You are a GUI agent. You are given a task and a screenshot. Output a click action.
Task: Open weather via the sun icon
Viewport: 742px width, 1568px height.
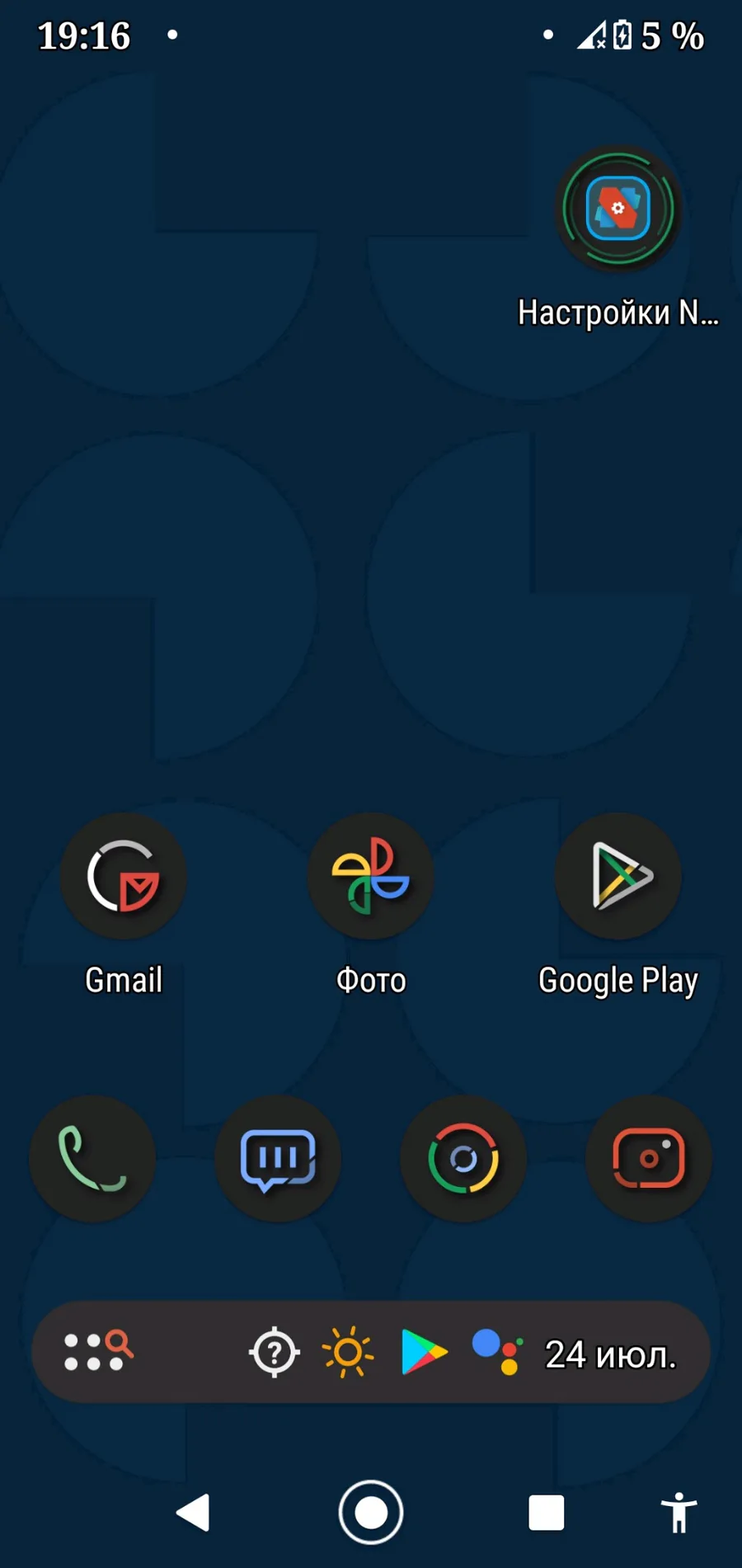(x=347, y=1353)
